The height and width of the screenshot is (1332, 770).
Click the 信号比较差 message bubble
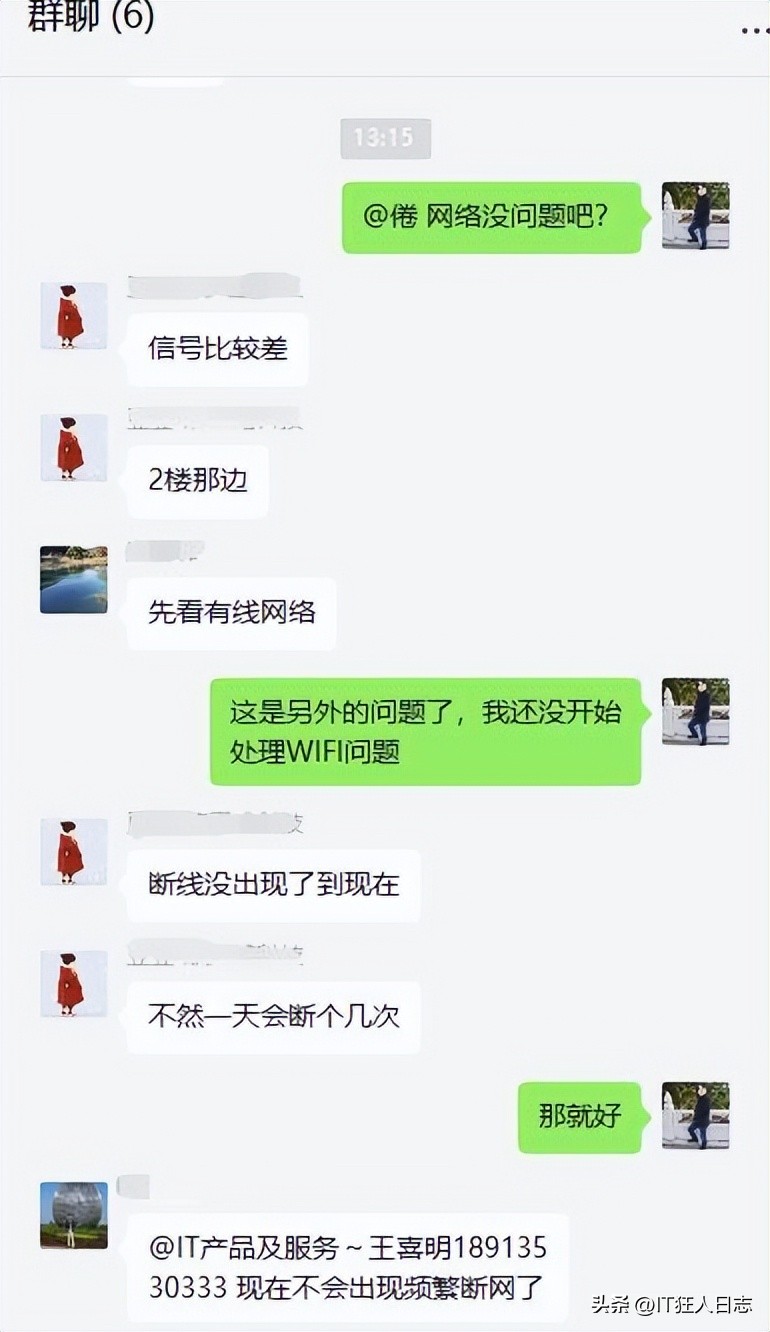(x=216, y=348)
